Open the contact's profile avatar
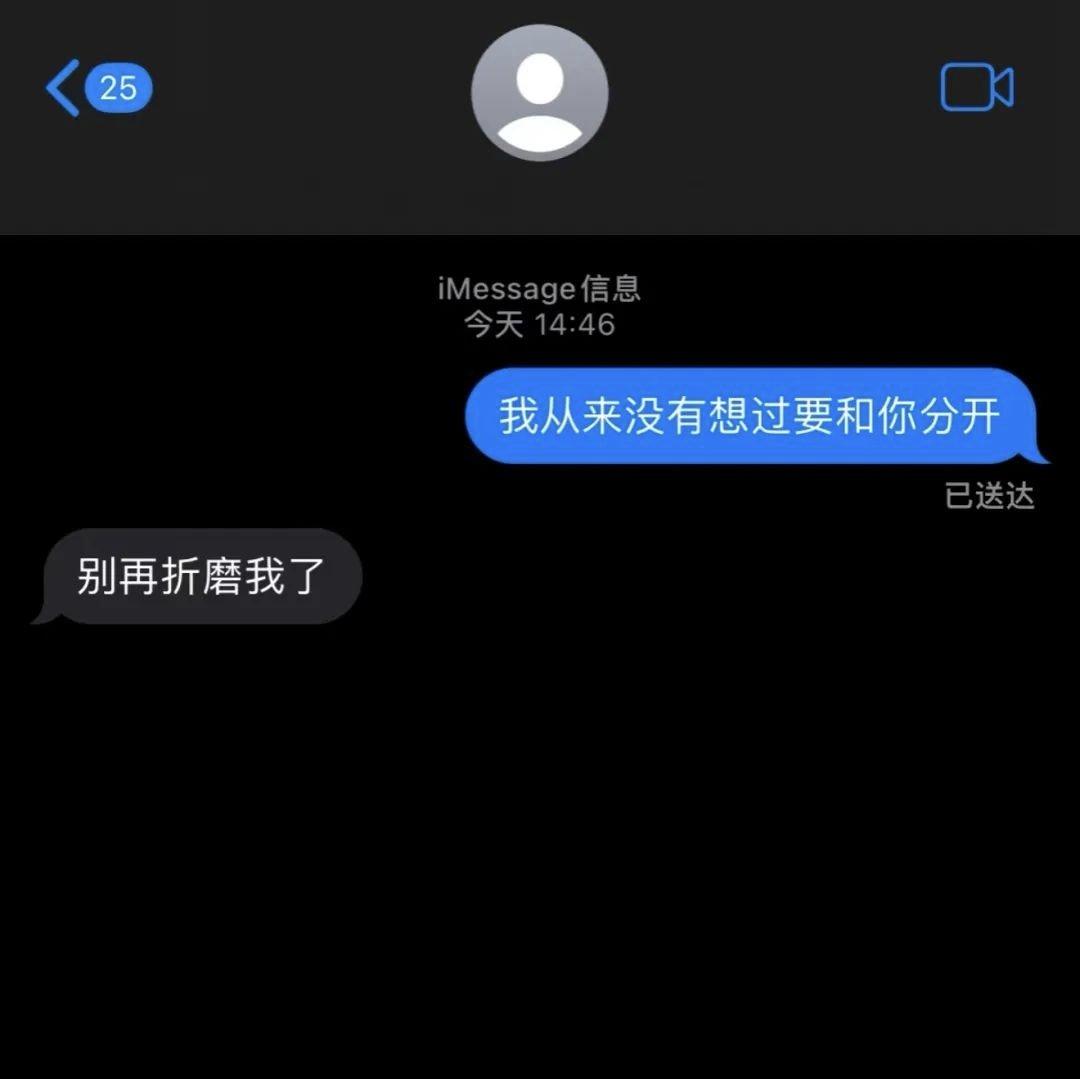Image resolution: width=1080 pixels, height=1079 pixels. click(540, 93)
